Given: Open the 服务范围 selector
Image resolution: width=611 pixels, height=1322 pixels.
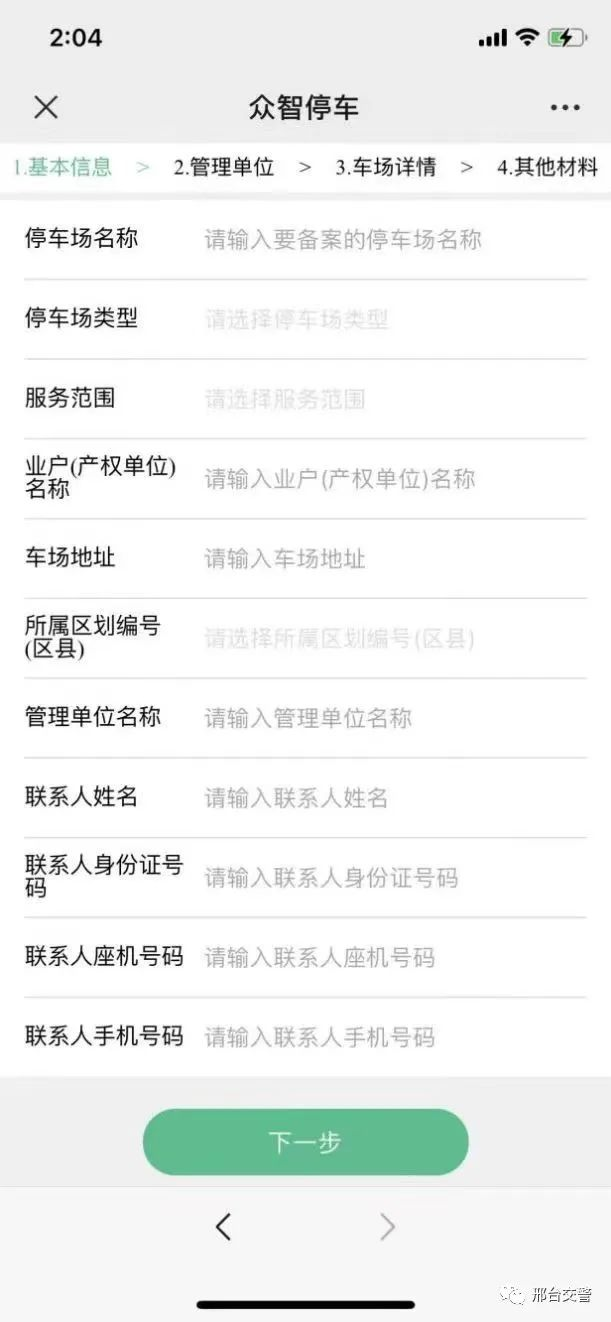Looking at the screenshot, I should pos(390,400).
